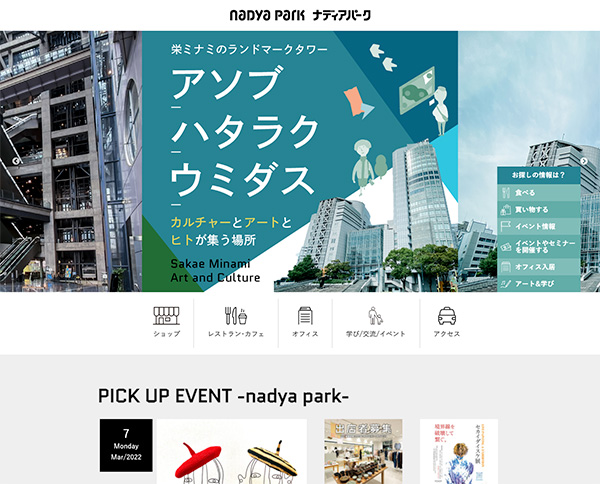
Task: Open 学び/交流/イベント section
Action: click(x=376, y=322)
